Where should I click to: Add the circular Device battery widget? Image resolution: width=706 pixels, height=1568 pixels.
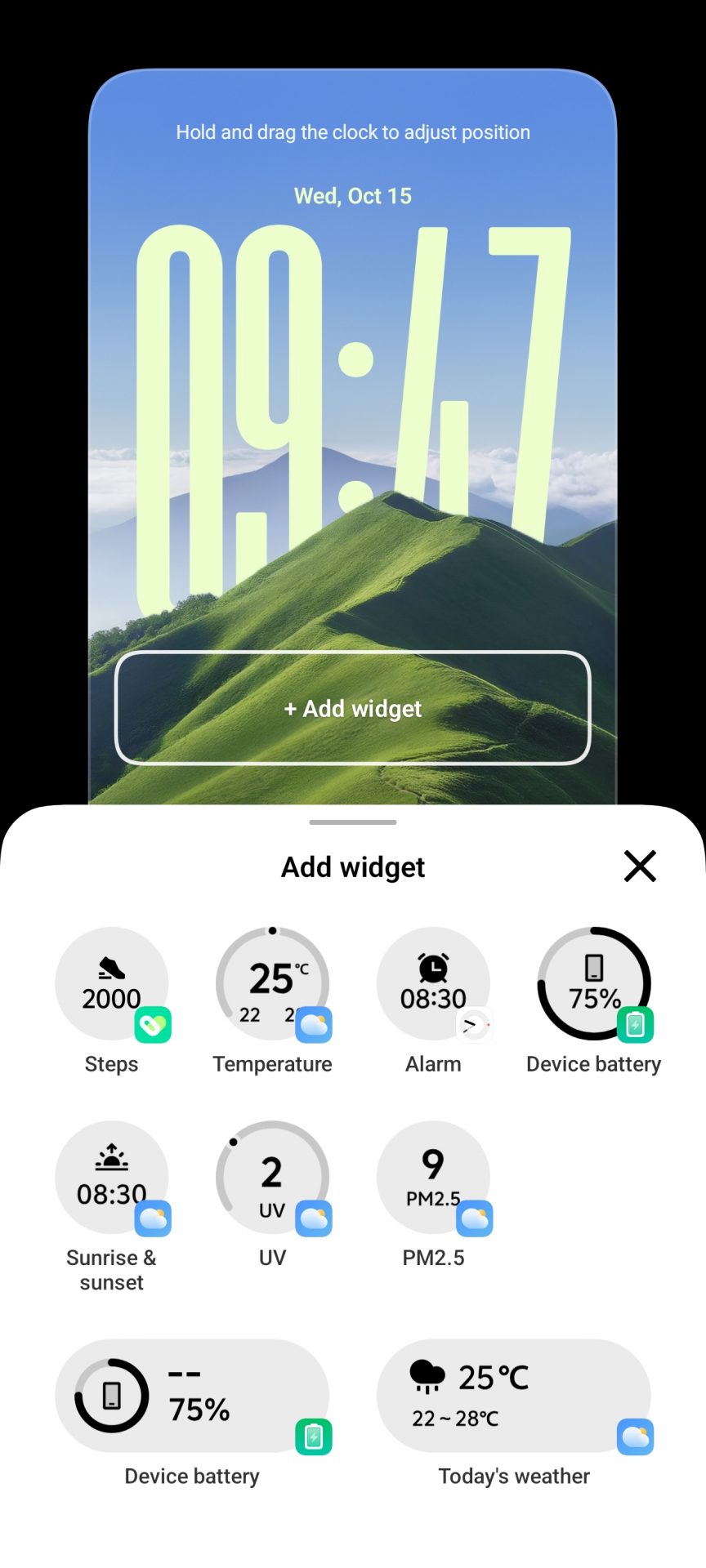(594, 983)
